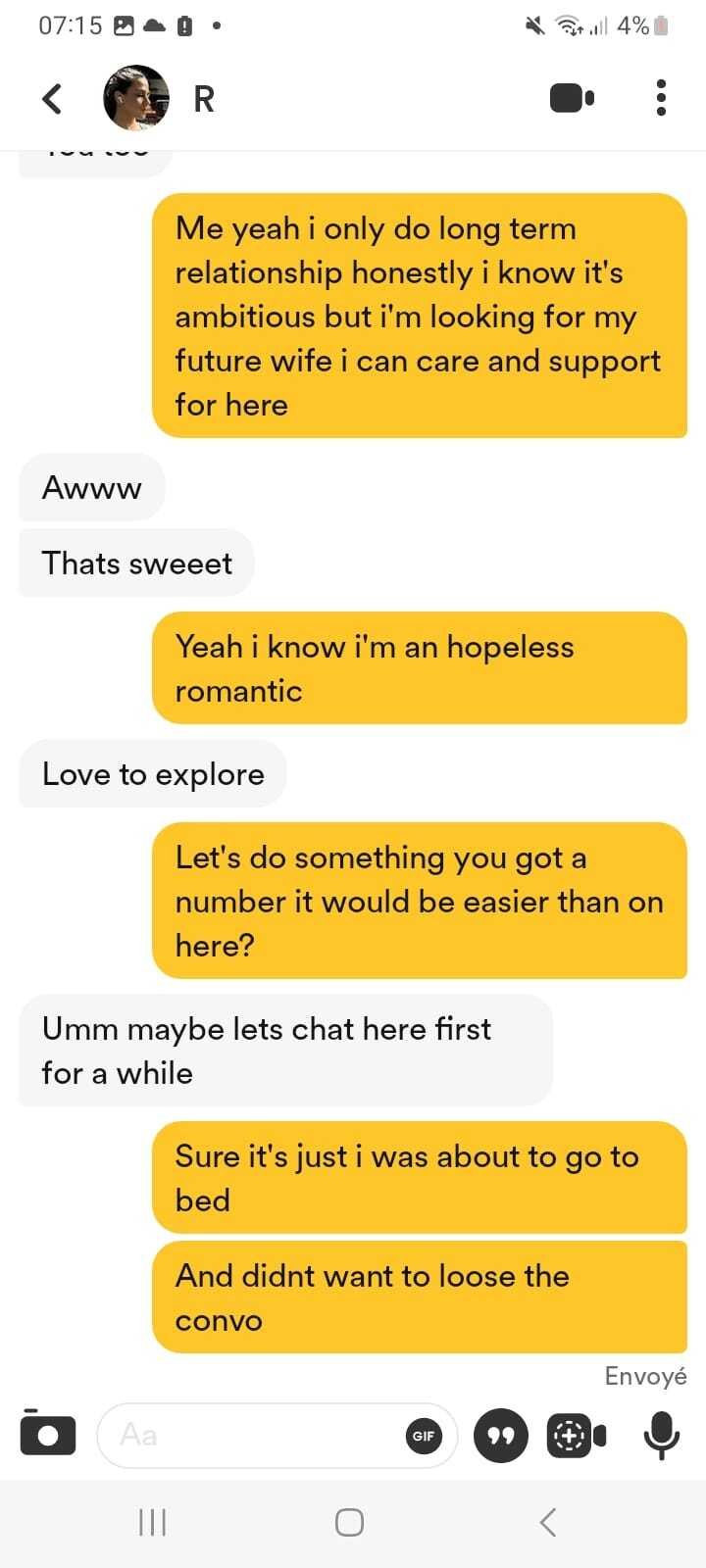Go back from the chat with R
Image resolution: width=706 pixels, height=1568 pixels.
tap(52, 98)
